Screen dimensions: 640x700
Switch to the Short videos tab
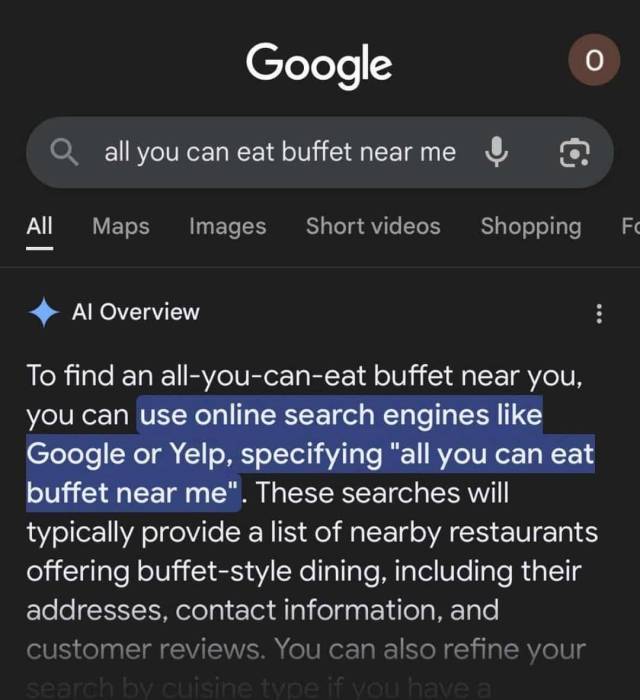coord(373,227)
